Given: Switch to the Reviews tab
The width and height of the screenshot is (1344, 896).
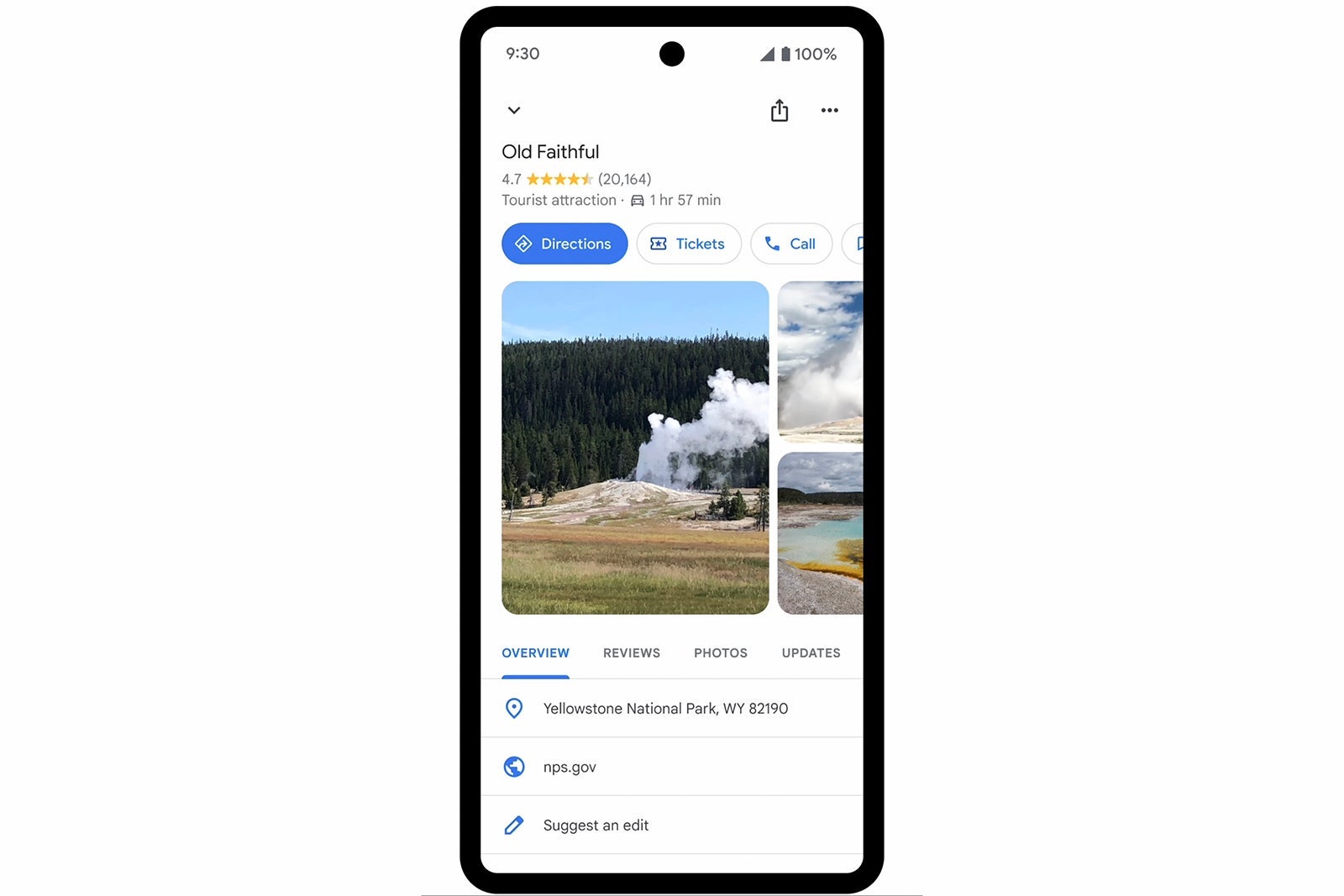Looking at the screenshot, I should pos(632,652).
